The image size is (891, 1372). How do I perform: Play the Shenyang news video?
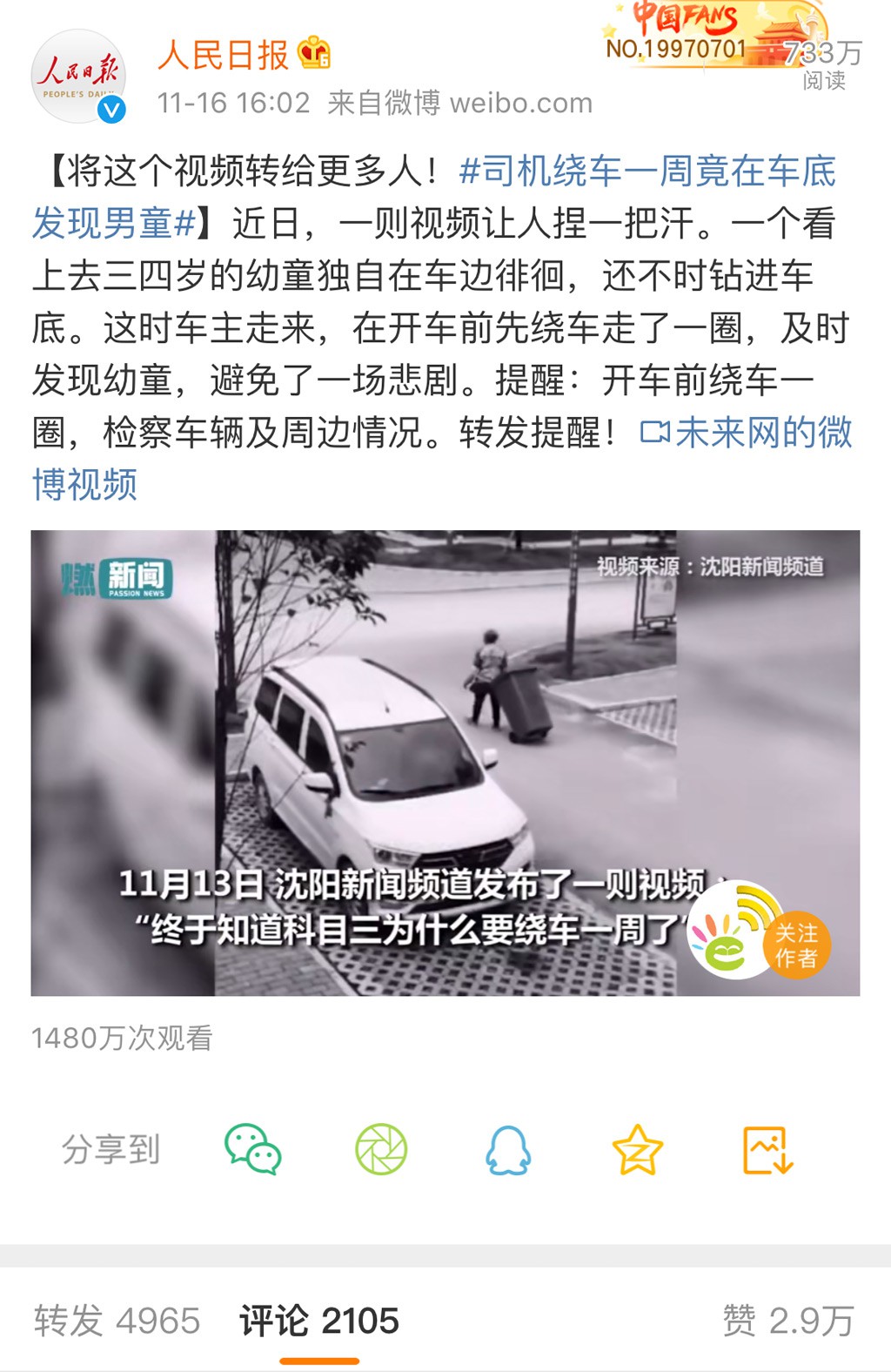pos(445,763)
